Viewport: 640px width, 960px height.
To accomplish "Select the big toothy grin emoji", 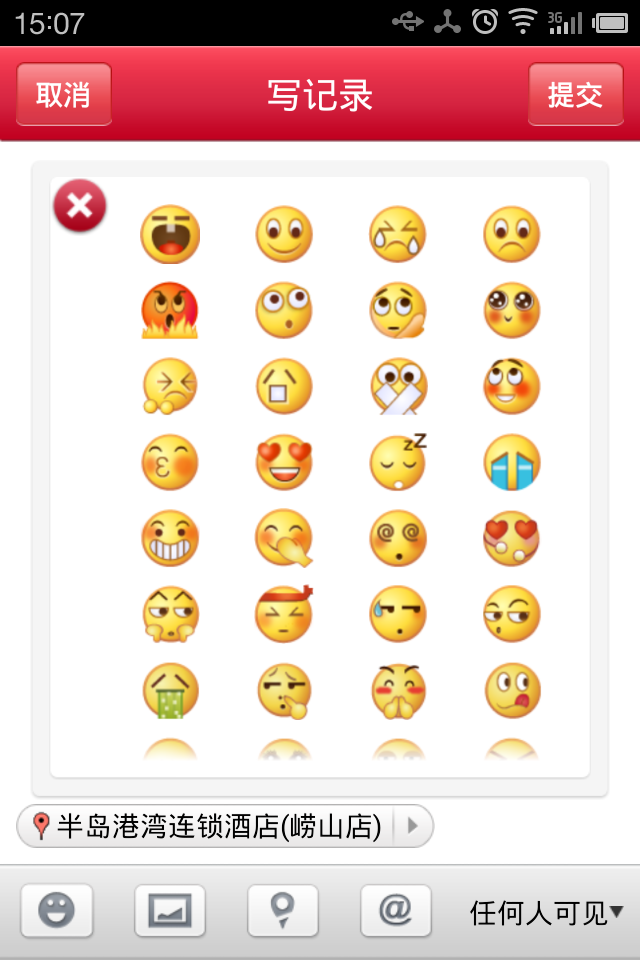I will click(170, 539).
